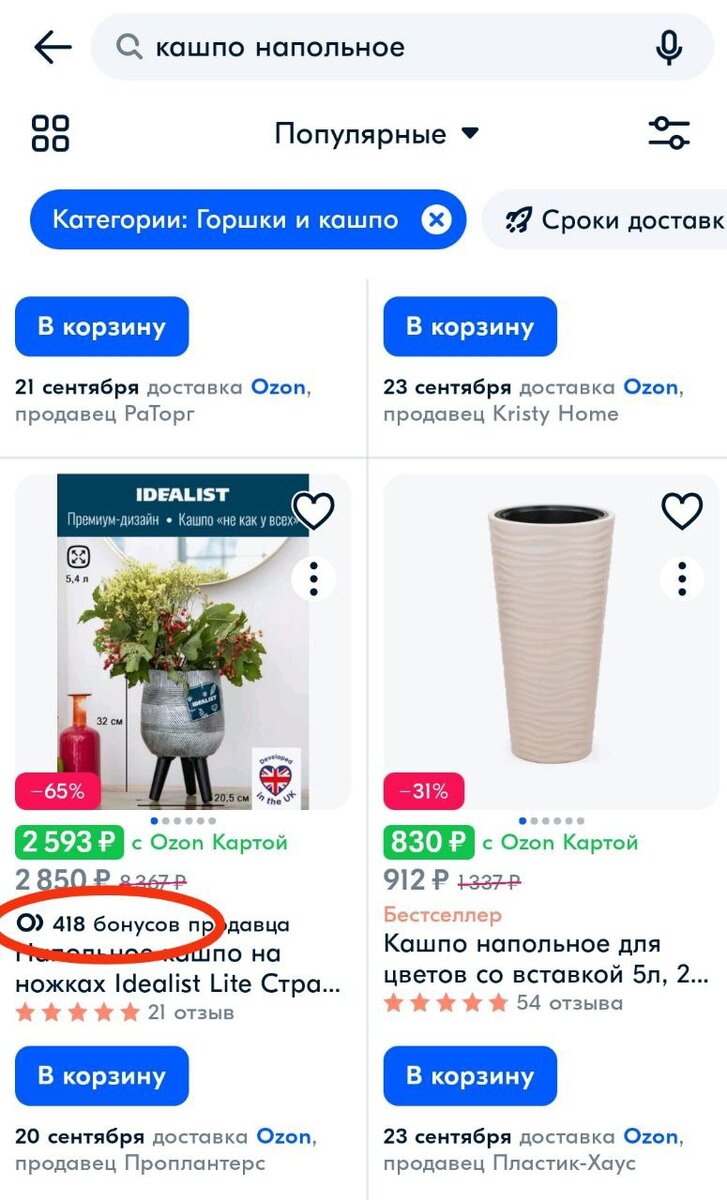The height and width of the screenshot is (1200, 727).
Task: Switch the product grid view layout
Action: [x=51, y=133]
